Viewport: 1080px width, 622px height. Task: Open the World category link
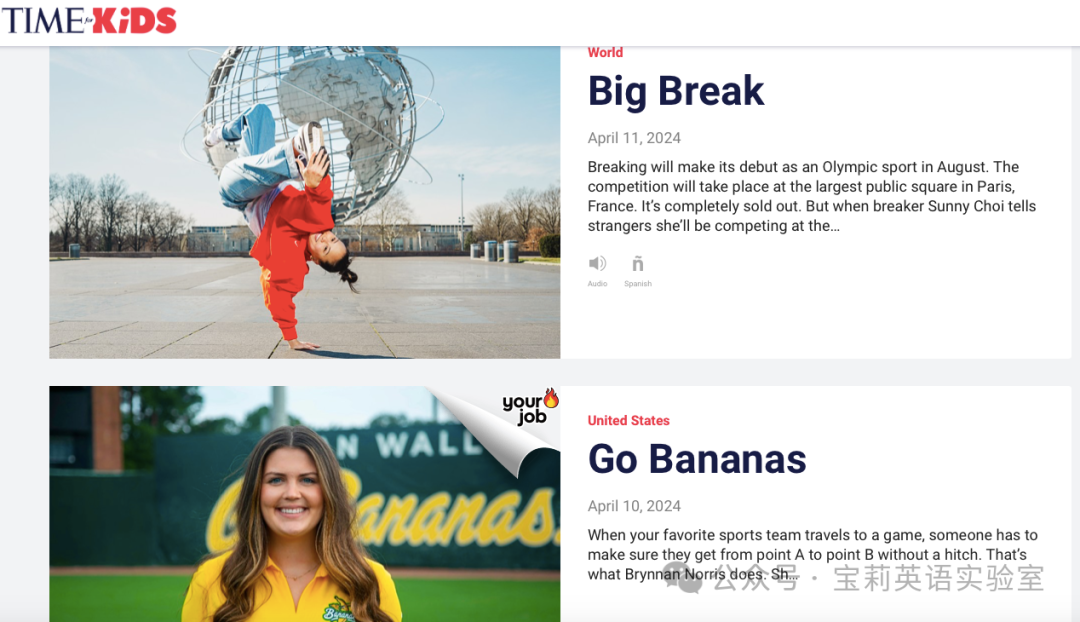tap(605, 53)
